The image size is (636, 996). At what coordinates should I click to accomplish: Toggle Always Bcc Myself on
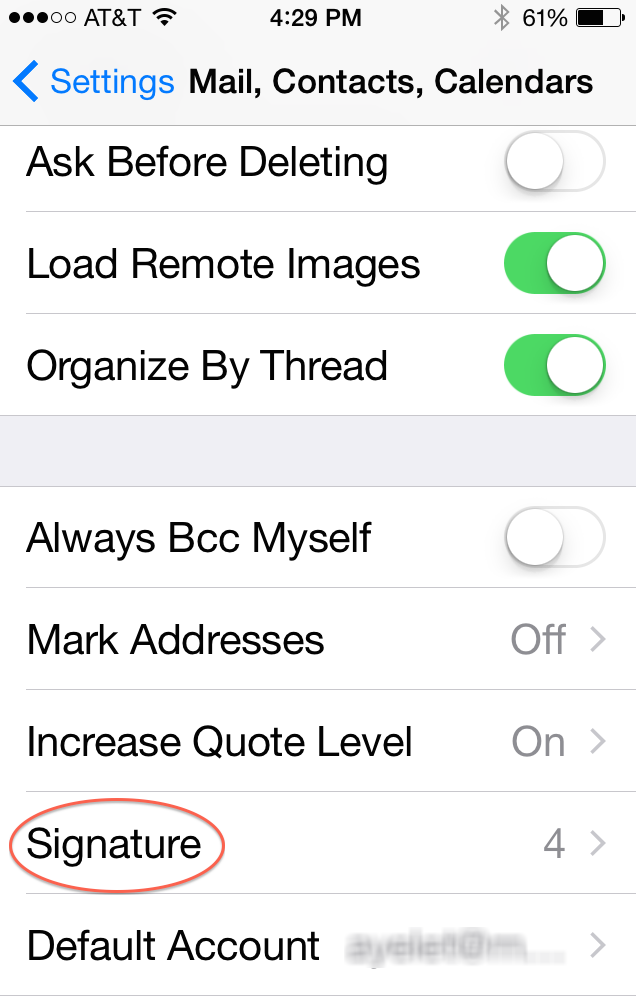click(555, 538)
